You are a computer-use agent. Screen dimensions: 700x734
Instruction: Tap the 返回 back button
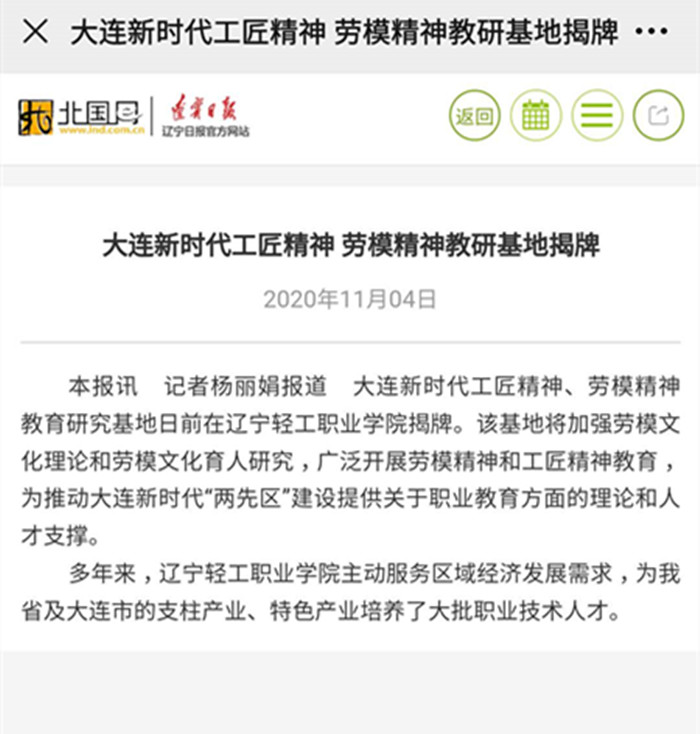475,115
